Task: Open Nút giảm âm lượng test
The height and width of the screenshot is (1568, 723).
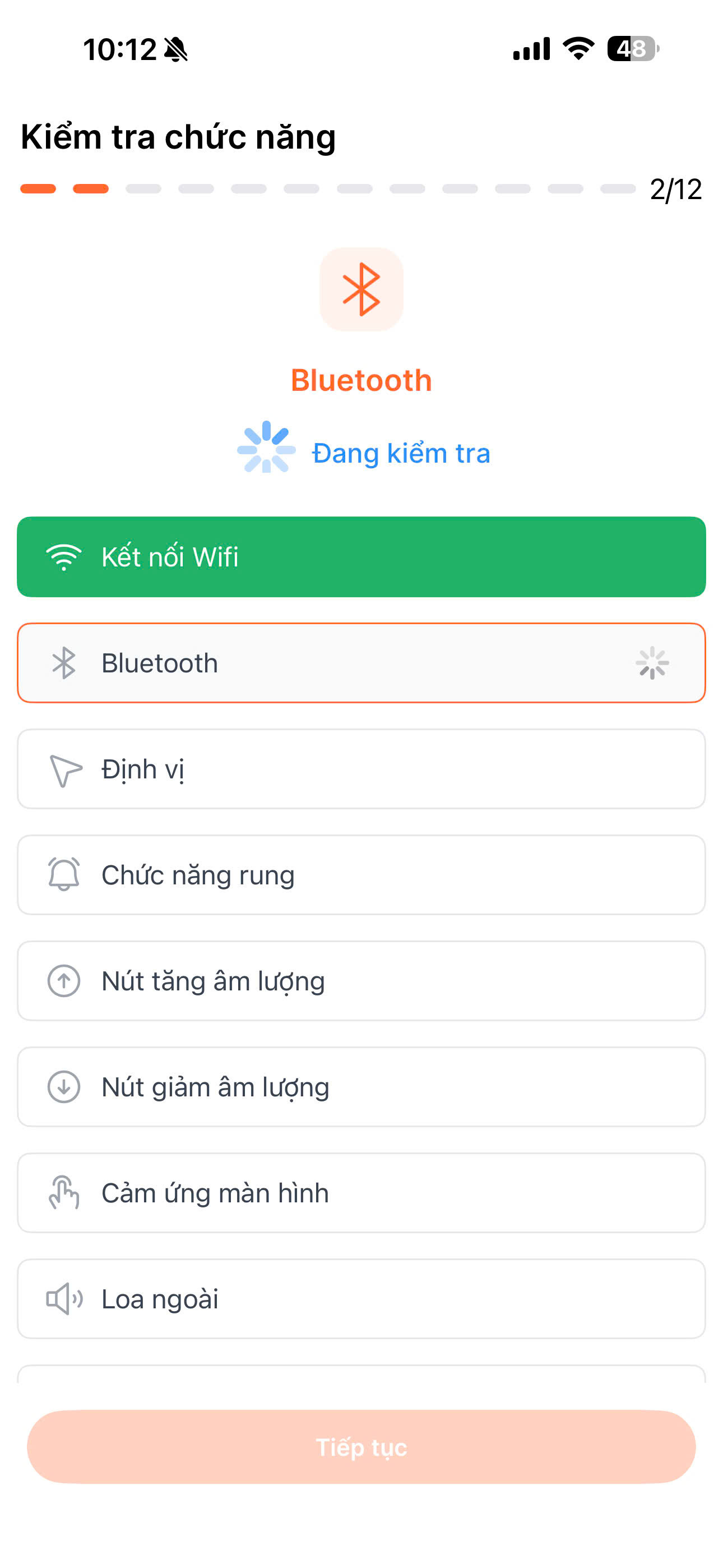Action: pos(361,1086)
